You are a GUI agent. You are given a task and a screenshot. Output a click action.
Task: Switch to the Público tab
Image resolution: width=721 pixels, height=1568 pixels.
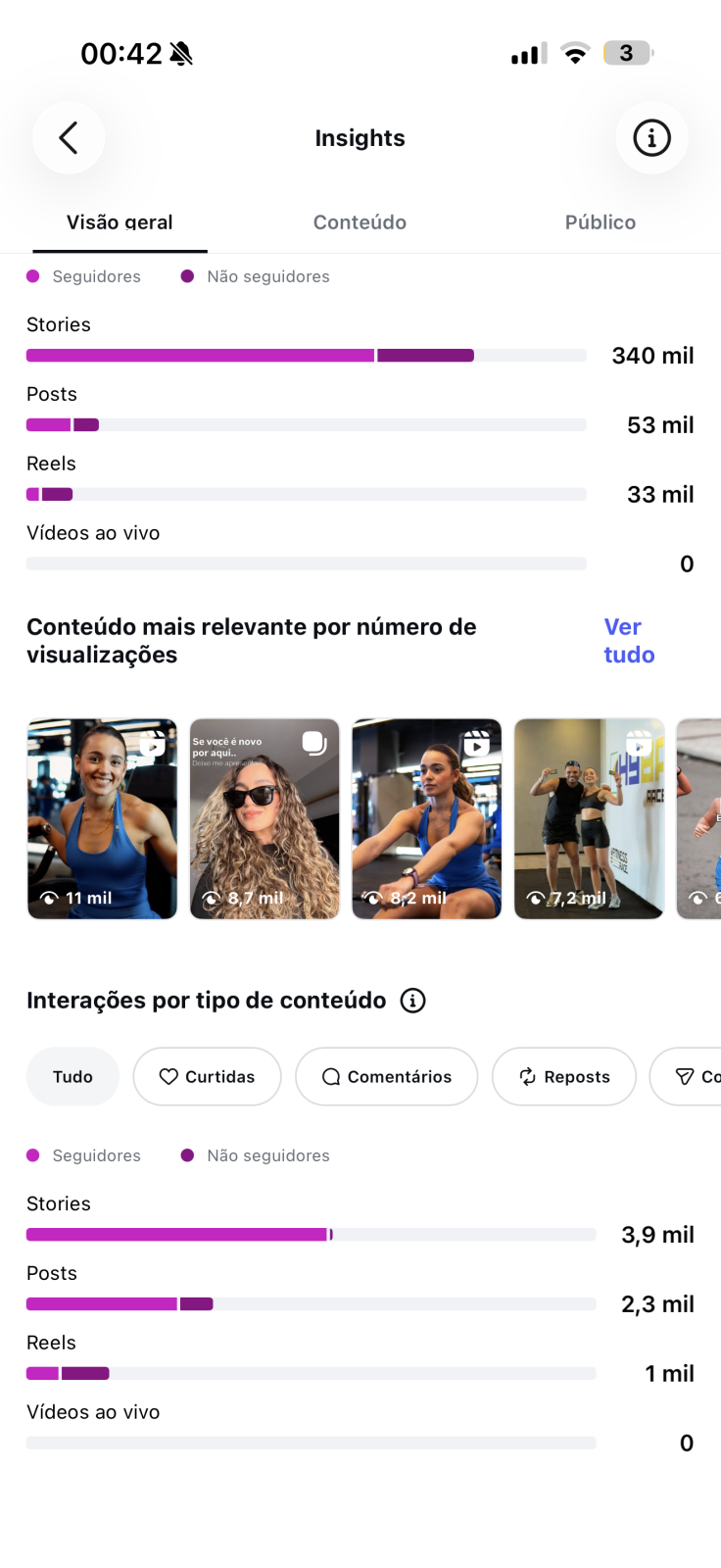[x=601, y=222]
